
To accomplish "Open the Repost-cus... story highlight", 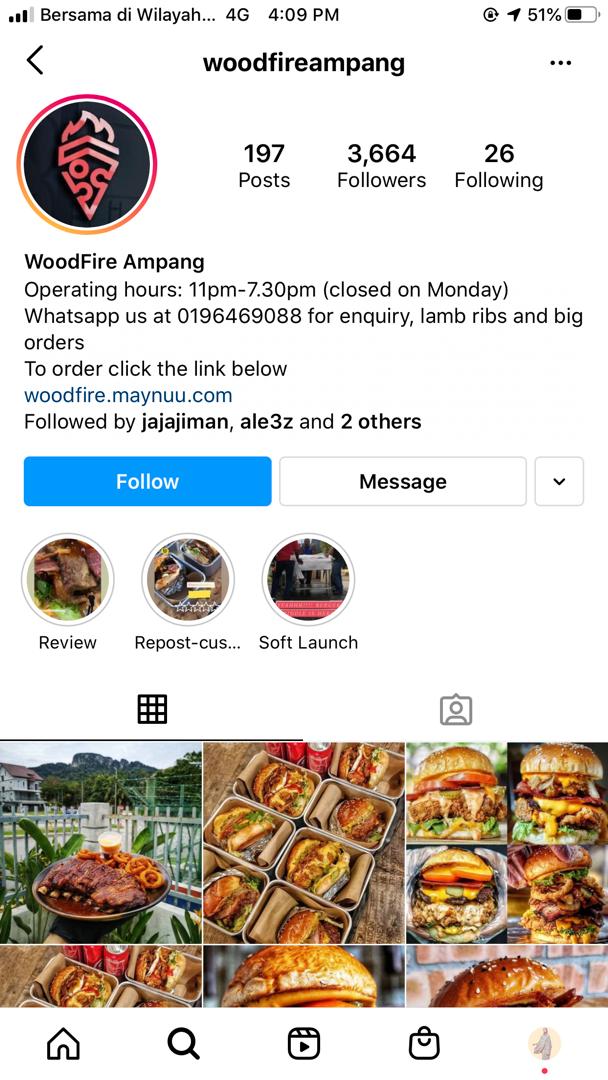I will [188, 580].
